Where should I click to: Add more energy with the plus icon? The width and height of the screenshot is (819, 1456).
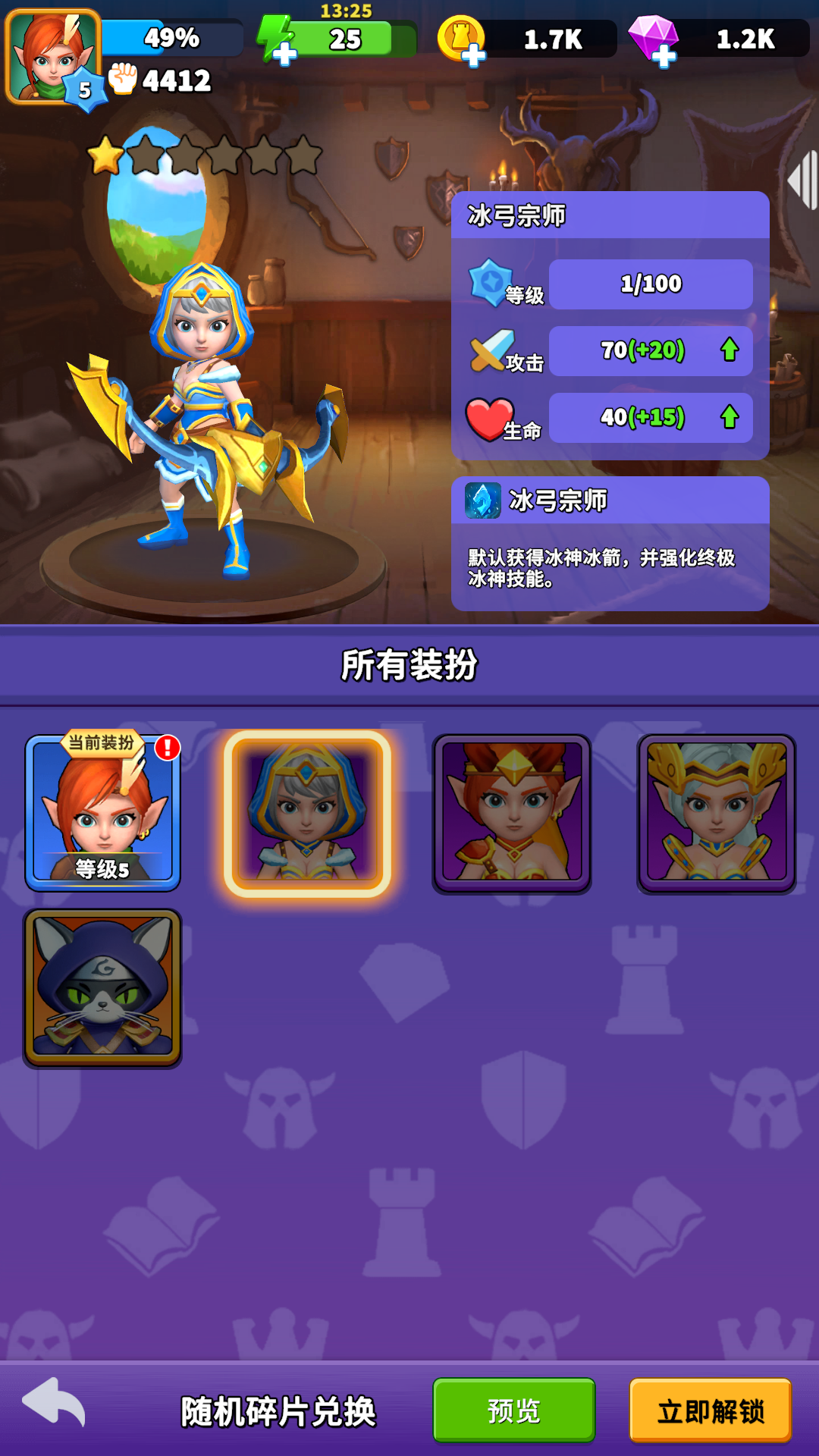coord(284,53)
